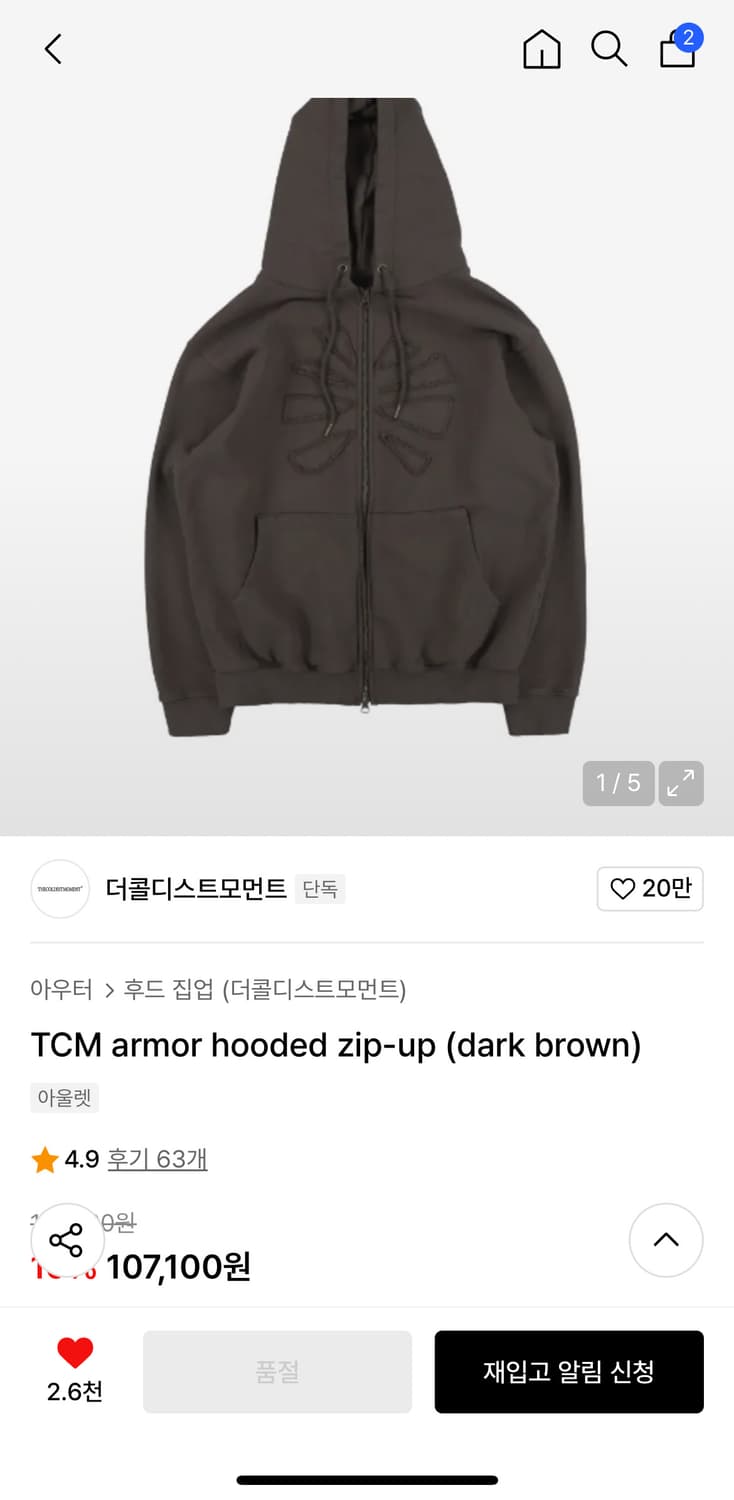Open the 더콜디스트모먼트 brand logo

pyautogui.click(x=60, y=888)
